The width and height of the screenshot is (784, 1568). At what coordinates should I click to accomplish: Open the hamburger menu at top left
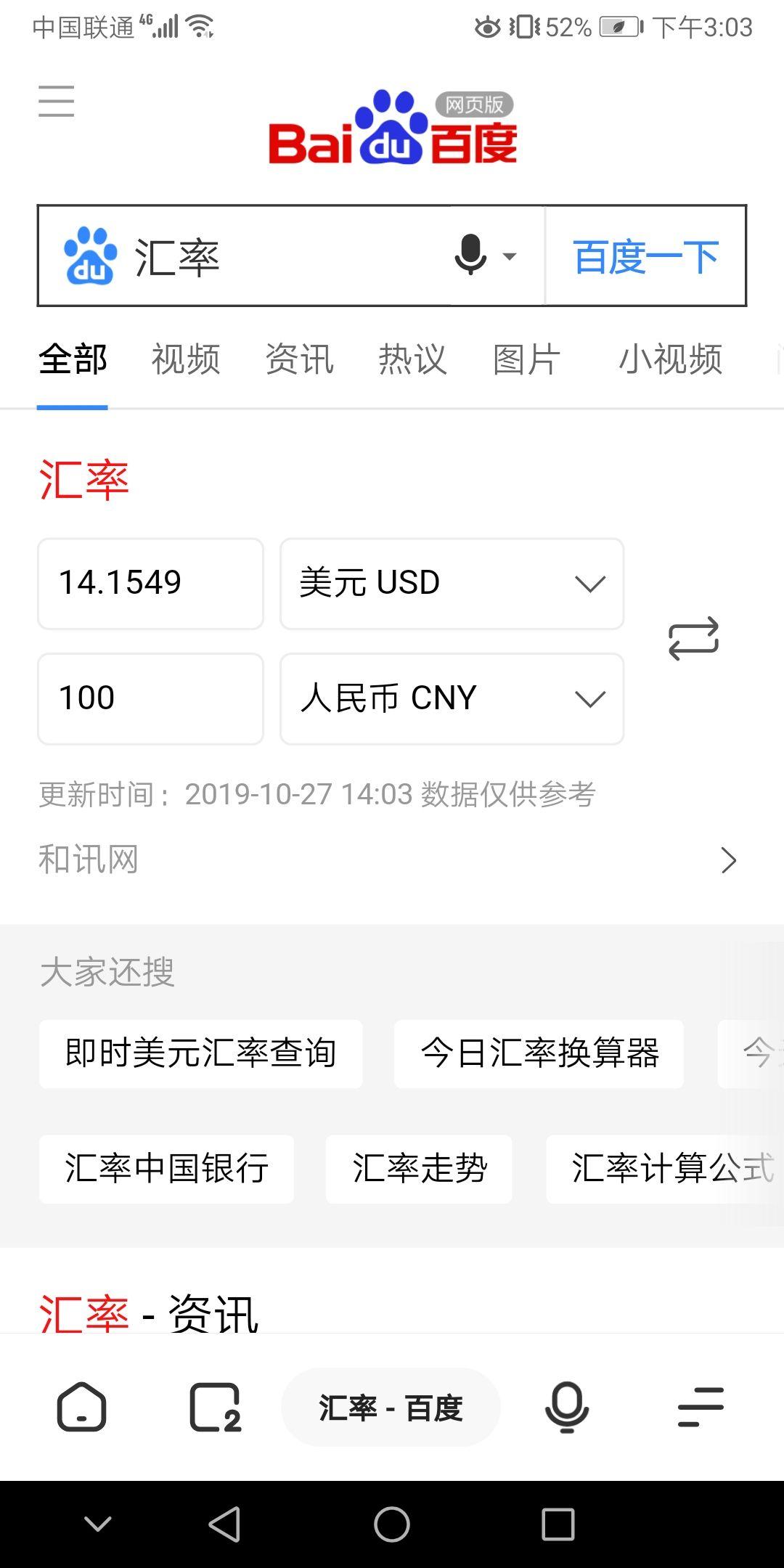[x=57, y=102]
